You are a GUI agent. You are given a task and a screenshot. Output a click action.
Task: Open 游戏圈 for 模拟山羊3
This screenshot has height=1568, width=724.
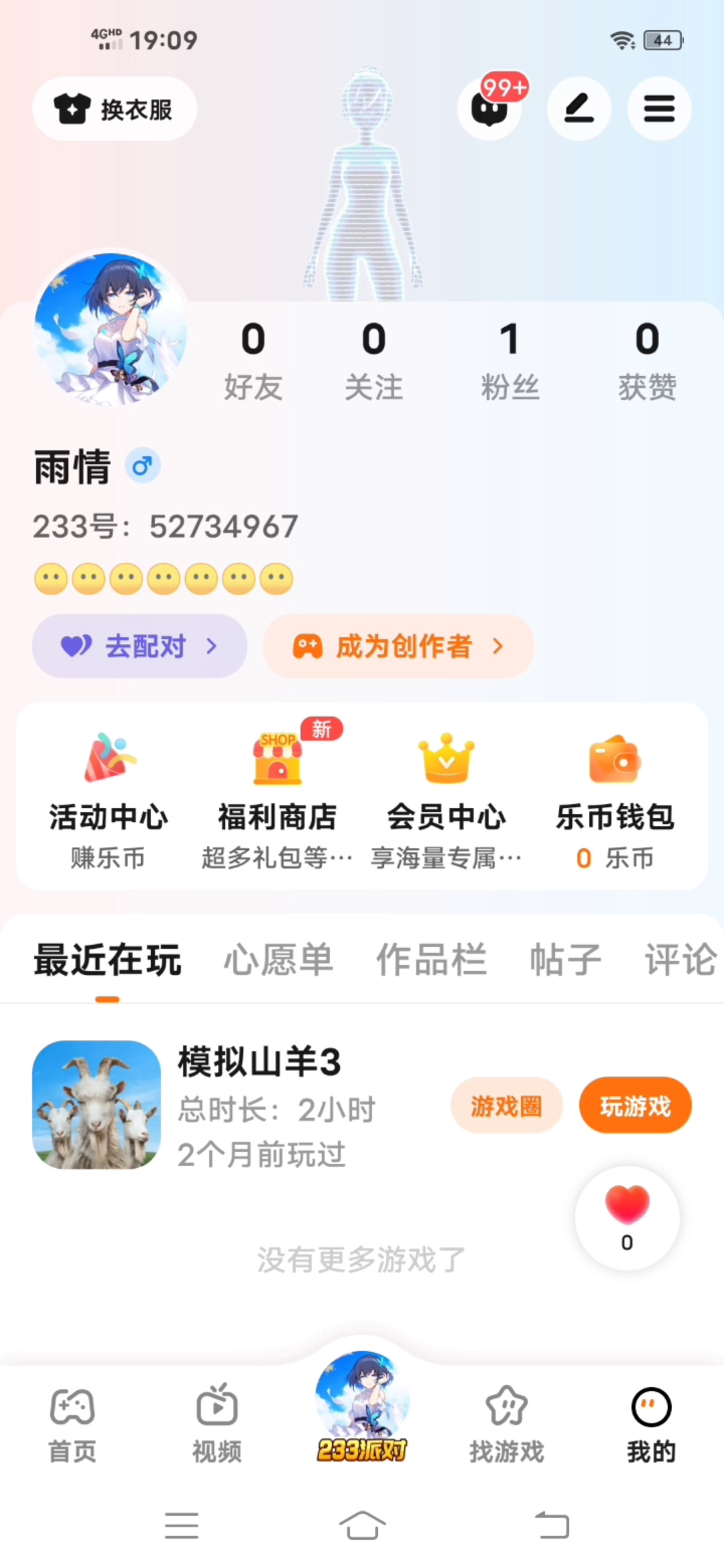[x=506, y=1106]
